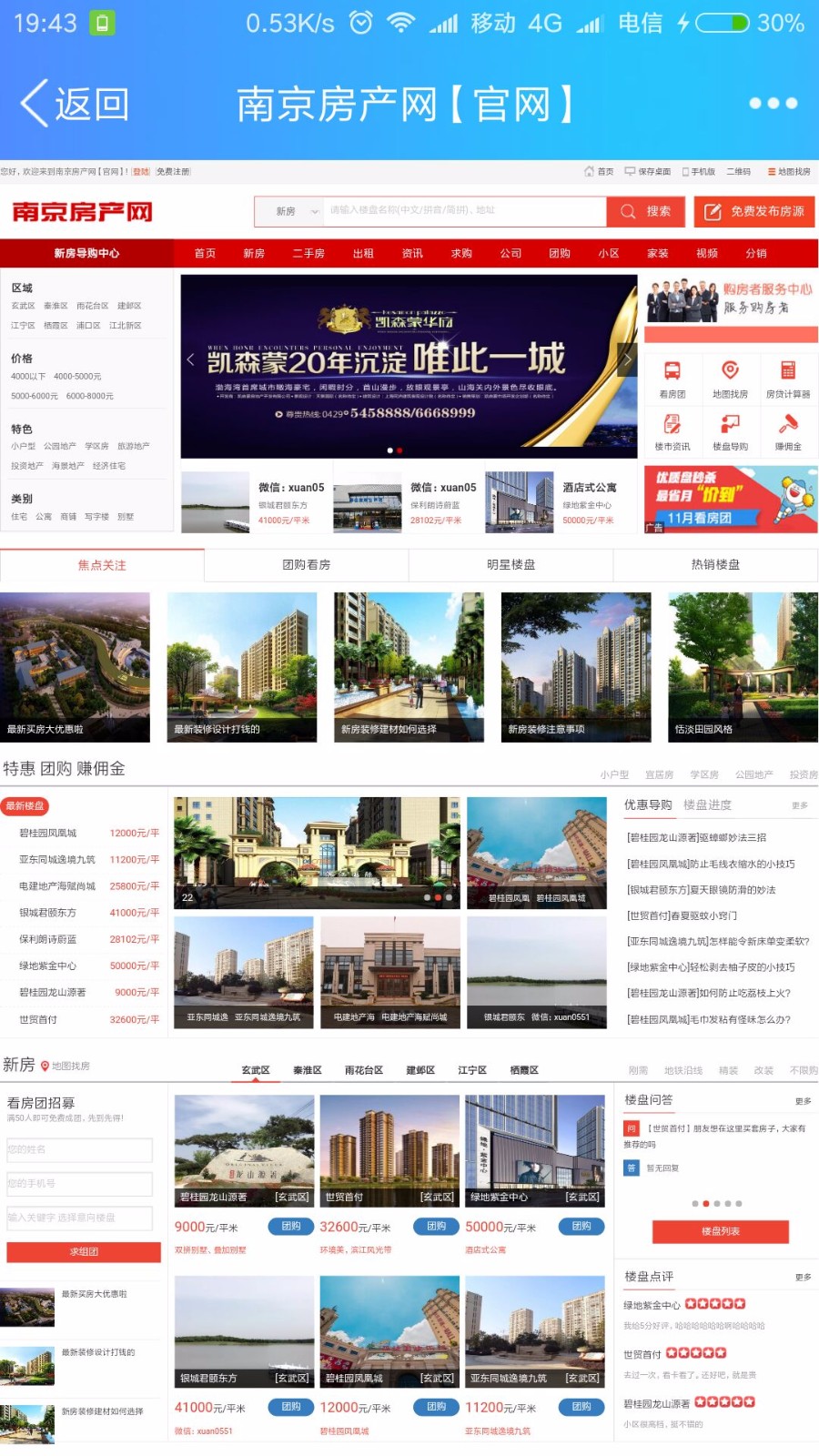Open the 二手房 navigation menu
The width and height of the screenshot is (819, 1456).
308,254
